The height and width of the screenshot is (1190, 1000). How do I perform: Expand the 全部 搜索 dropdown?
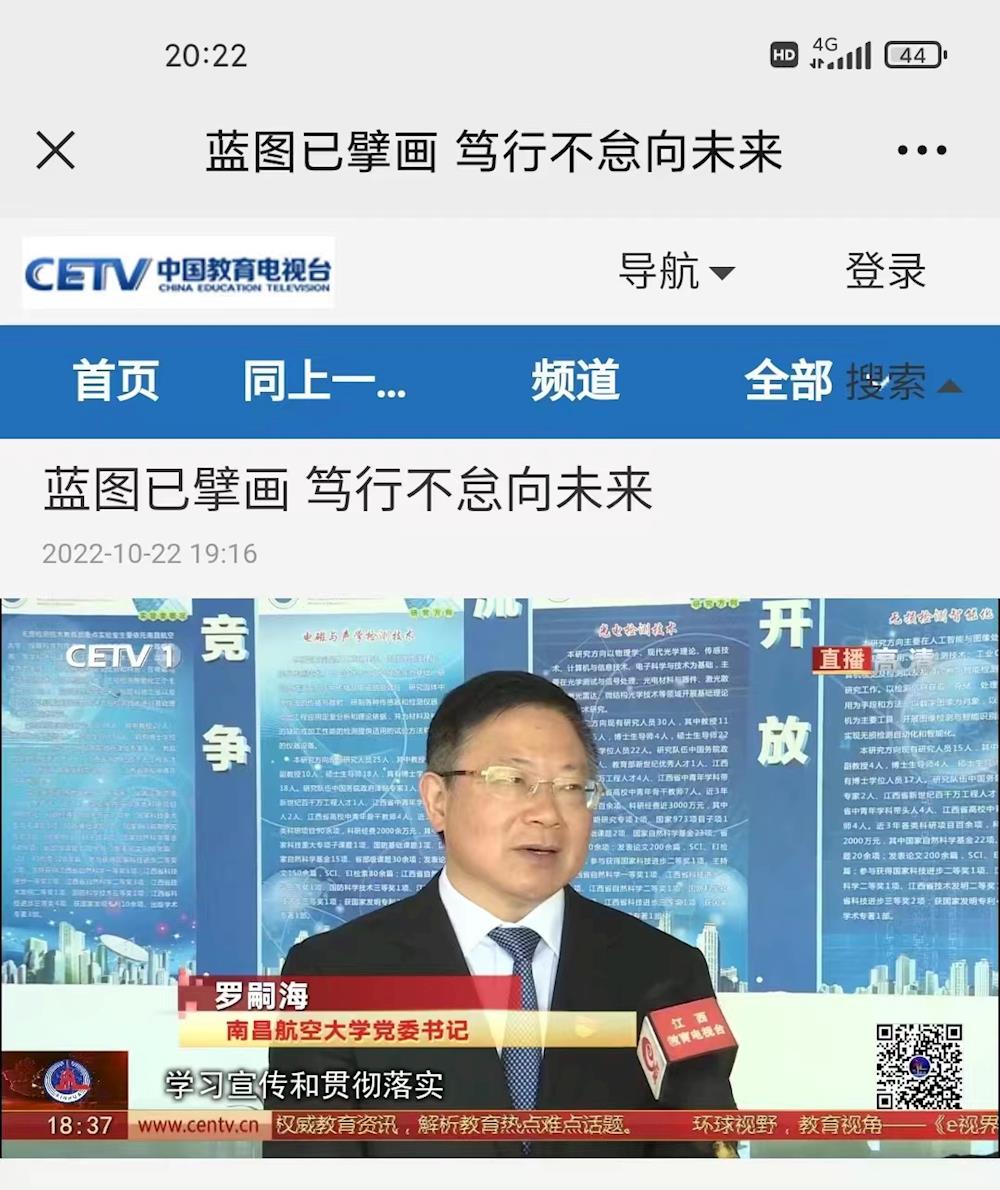[852, 382]
